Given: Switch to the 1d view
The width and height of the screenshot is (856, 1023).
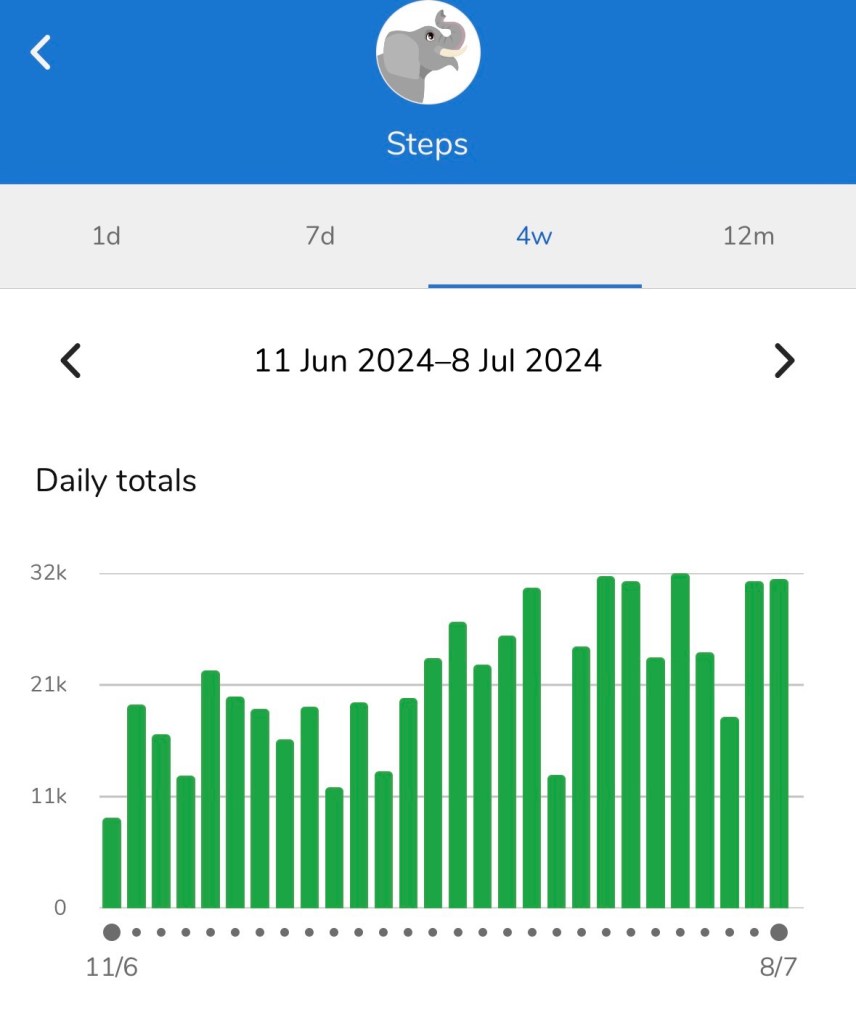Looking at the screenshot, I should (x=106, y=237).
